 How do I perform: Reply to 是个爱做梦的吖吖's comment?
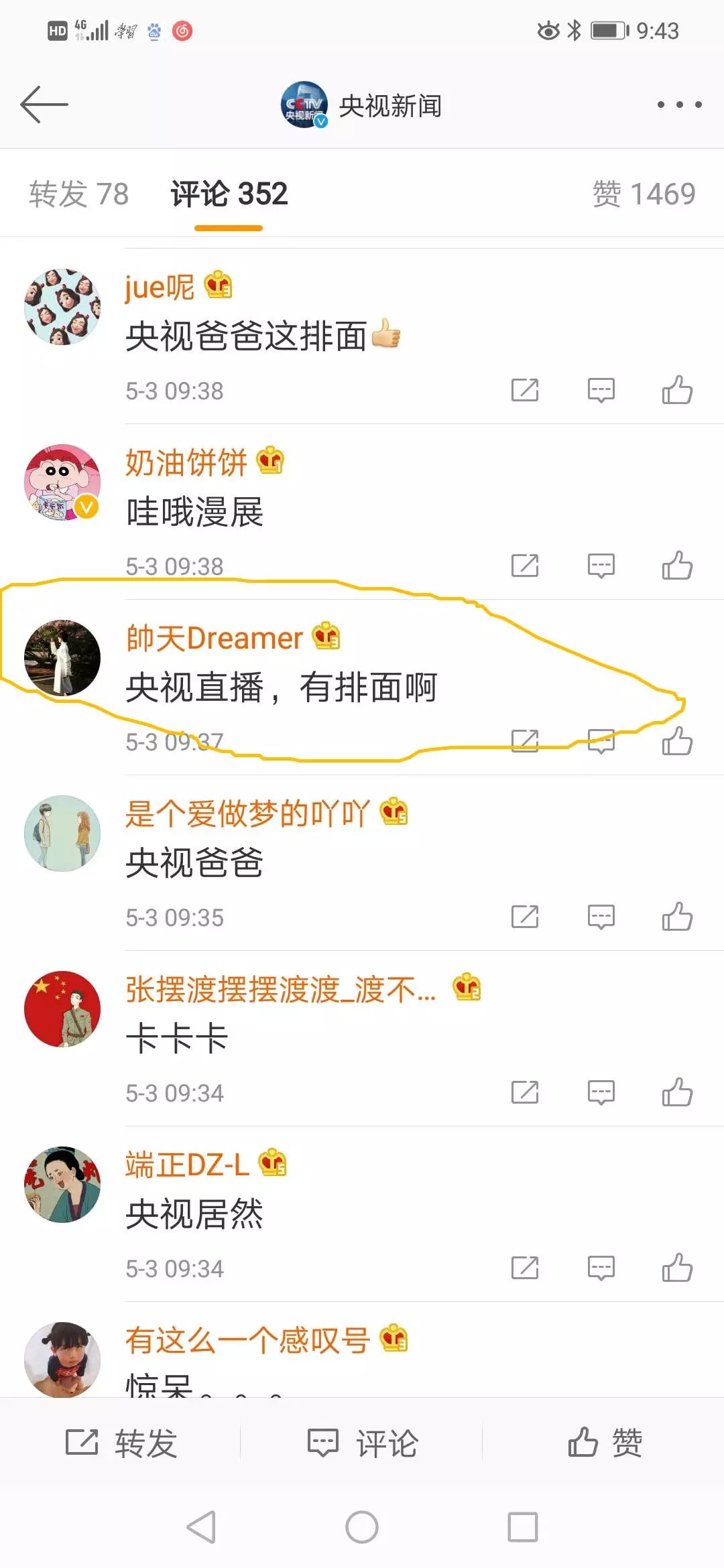tap(601, 917)
